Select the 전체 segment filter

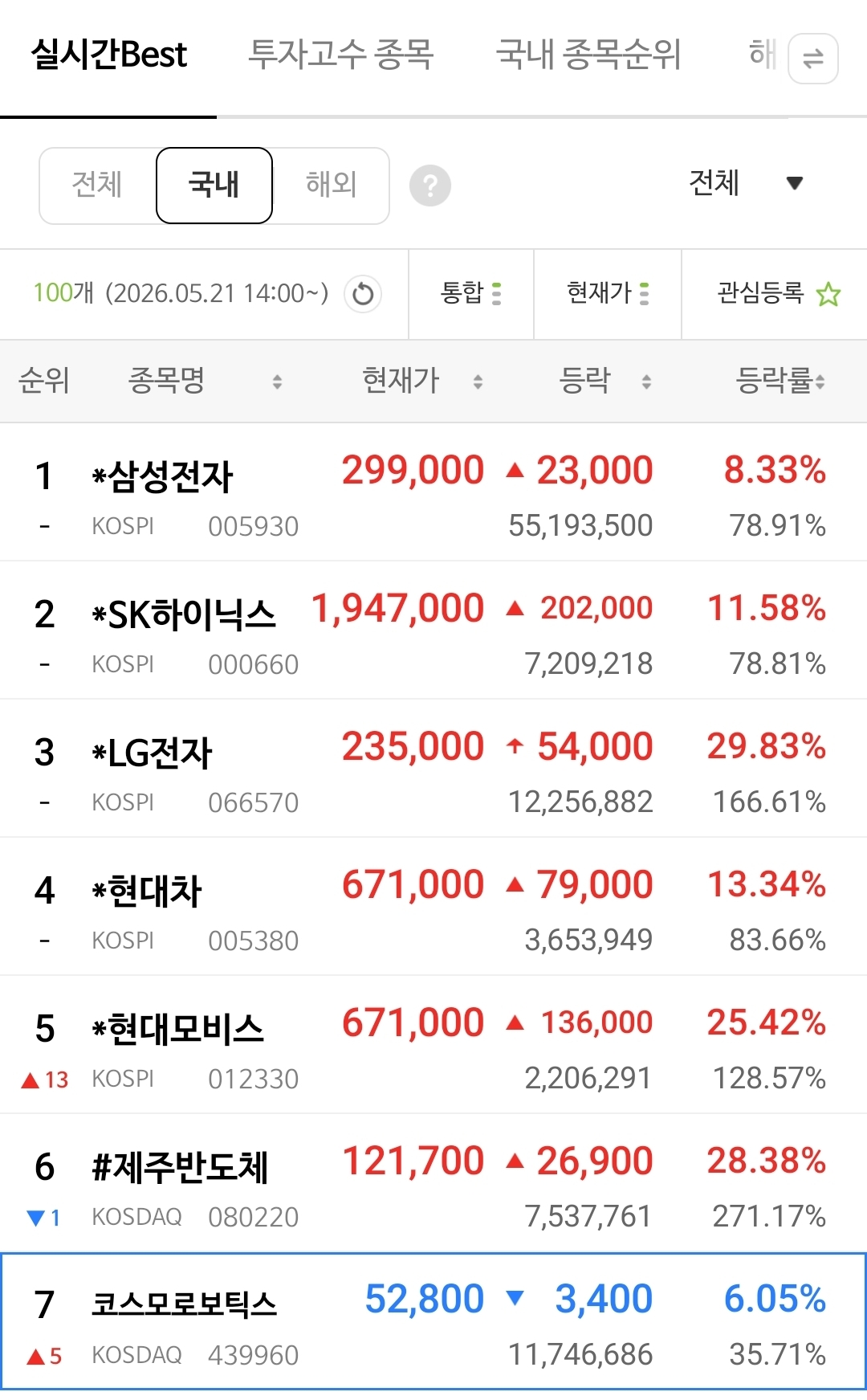pos(97,186)
